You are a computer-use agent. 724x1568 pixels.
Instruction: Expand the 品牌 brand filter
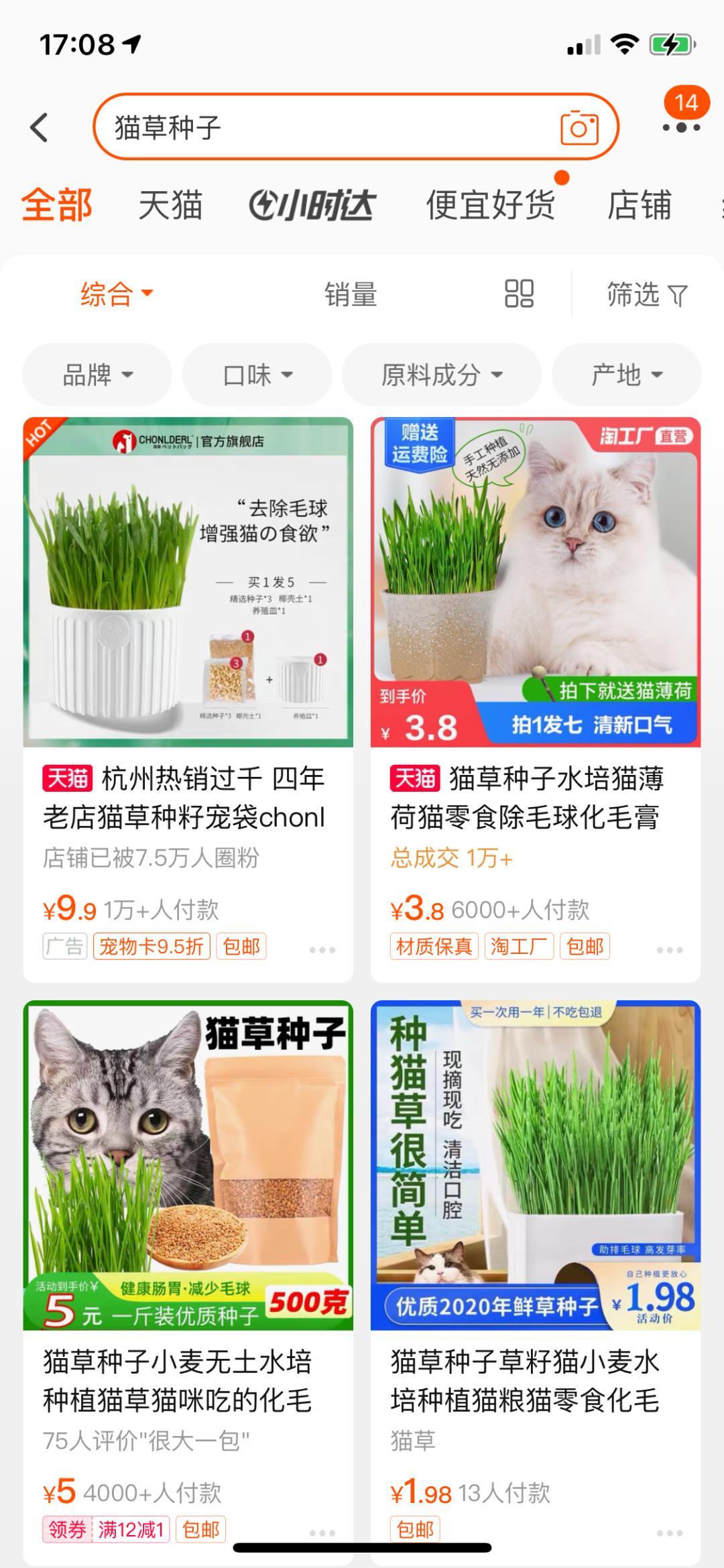point(96,374)
